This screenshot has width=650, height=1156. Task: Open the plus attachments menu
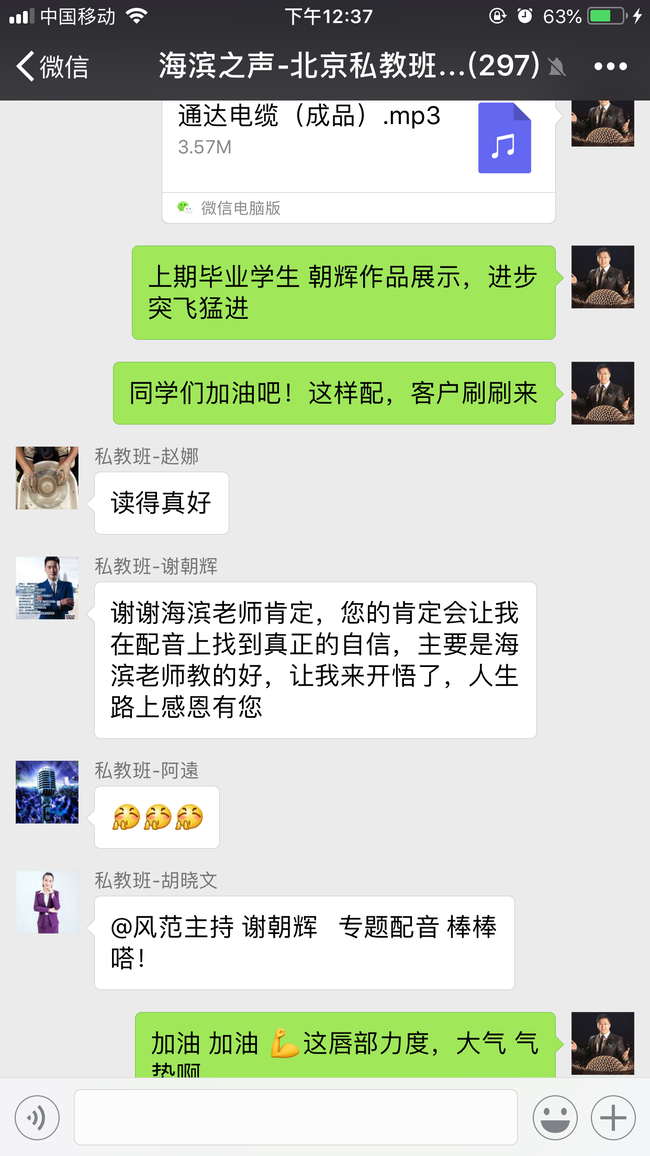pyautogui.click(x=613, y=1117)
